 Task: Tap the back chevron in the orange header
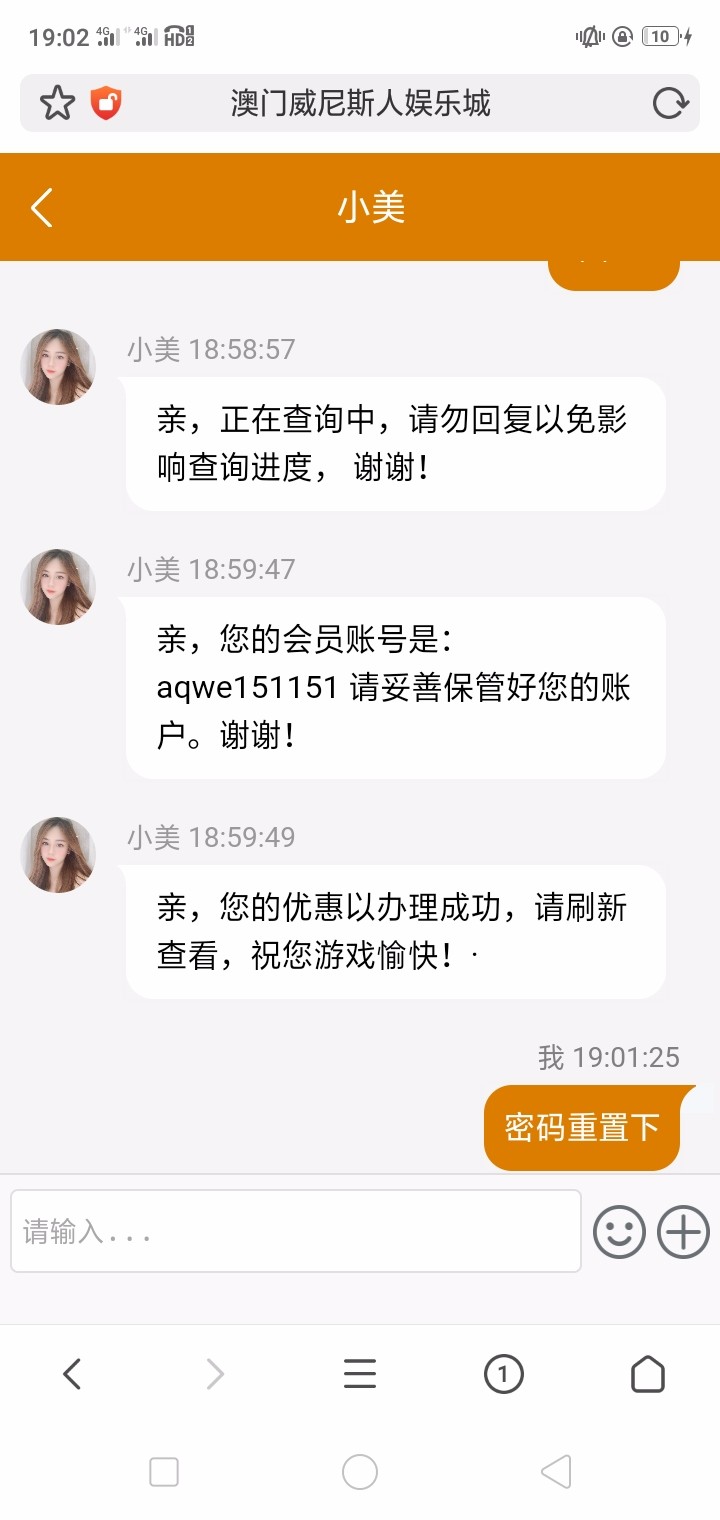(x=40, y=207)
